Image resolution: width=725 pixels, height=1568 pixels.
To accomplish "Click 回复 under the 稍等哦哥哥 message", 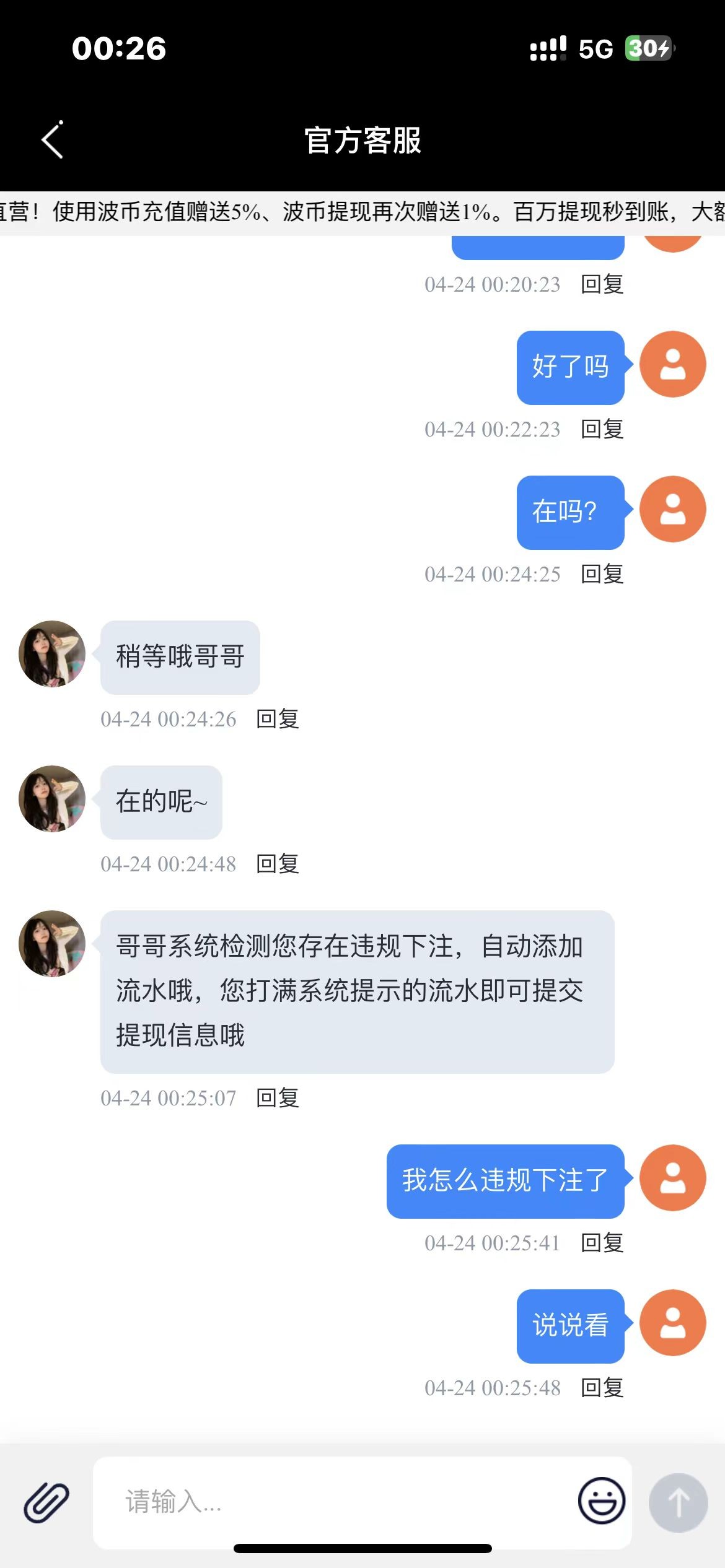I will [x=278, y=720].
